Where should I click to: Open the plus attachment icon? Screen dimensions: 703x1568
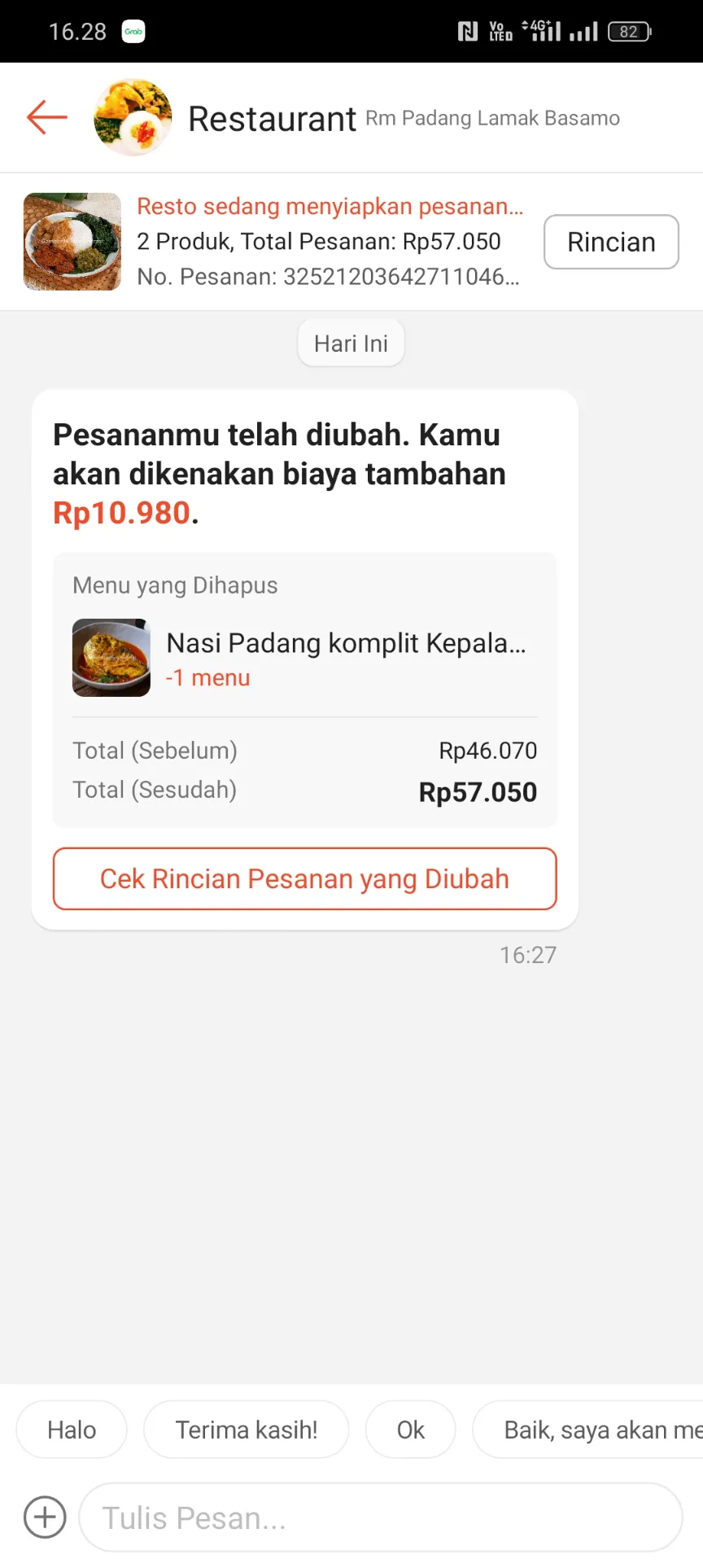(45, 1518)
